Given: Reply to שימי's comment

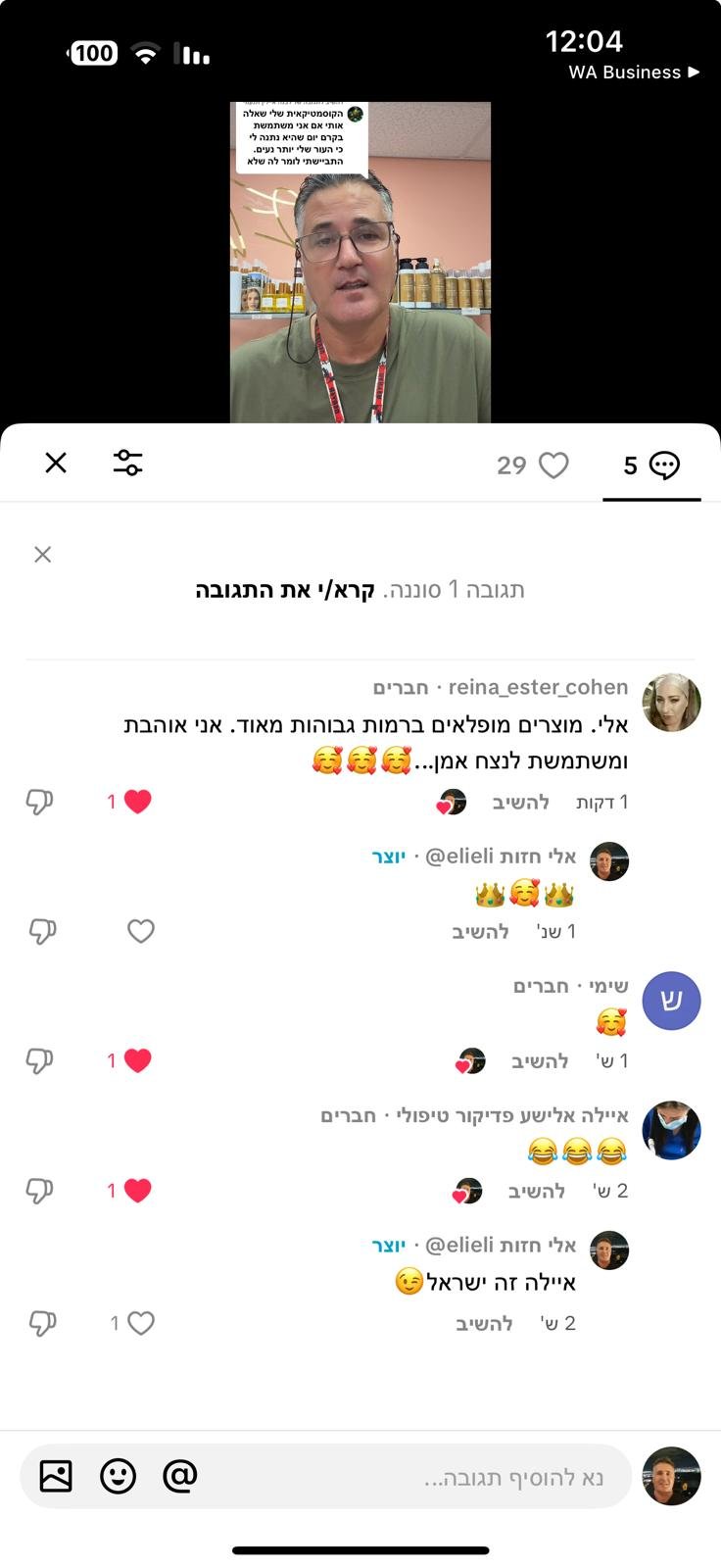Looking at the screenshot, I should pyautogui.click(x=540, y=1061).
